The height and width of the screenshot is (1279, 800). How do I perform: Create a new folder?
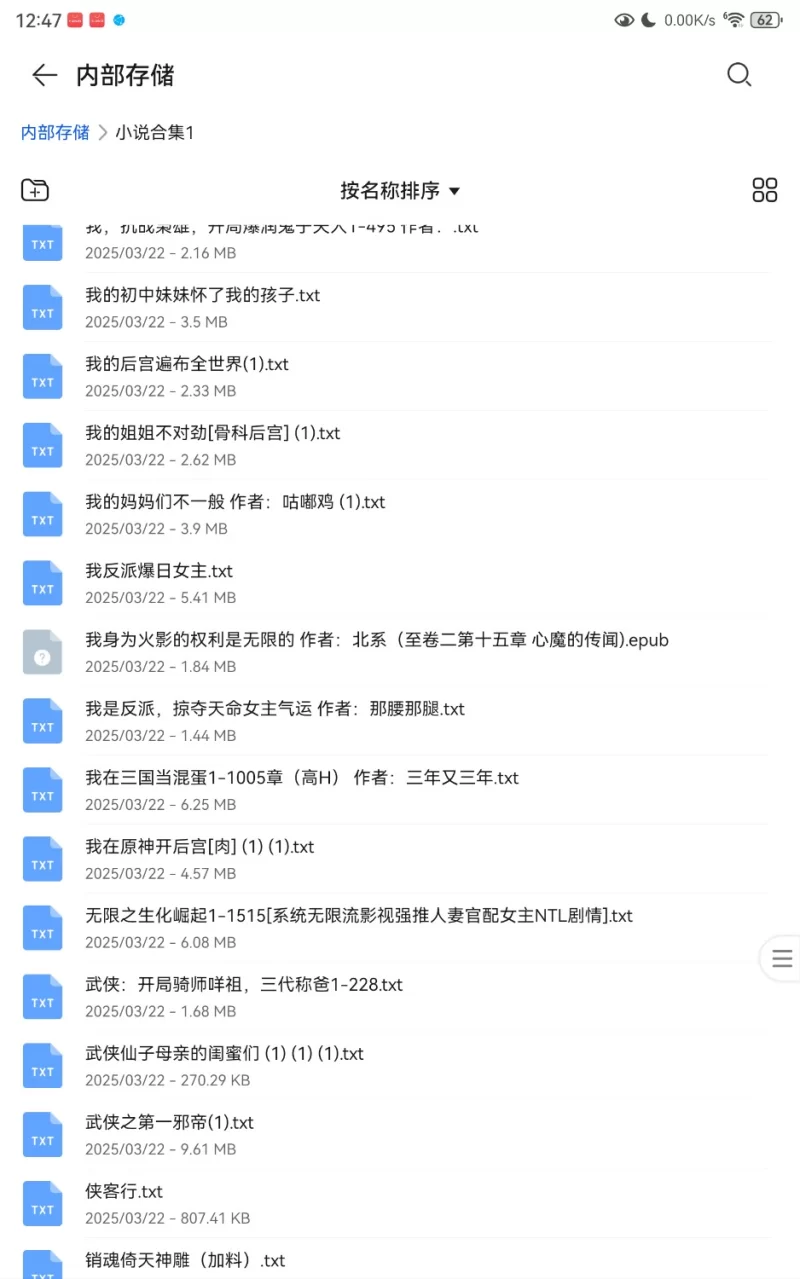(x=35, y=190)
